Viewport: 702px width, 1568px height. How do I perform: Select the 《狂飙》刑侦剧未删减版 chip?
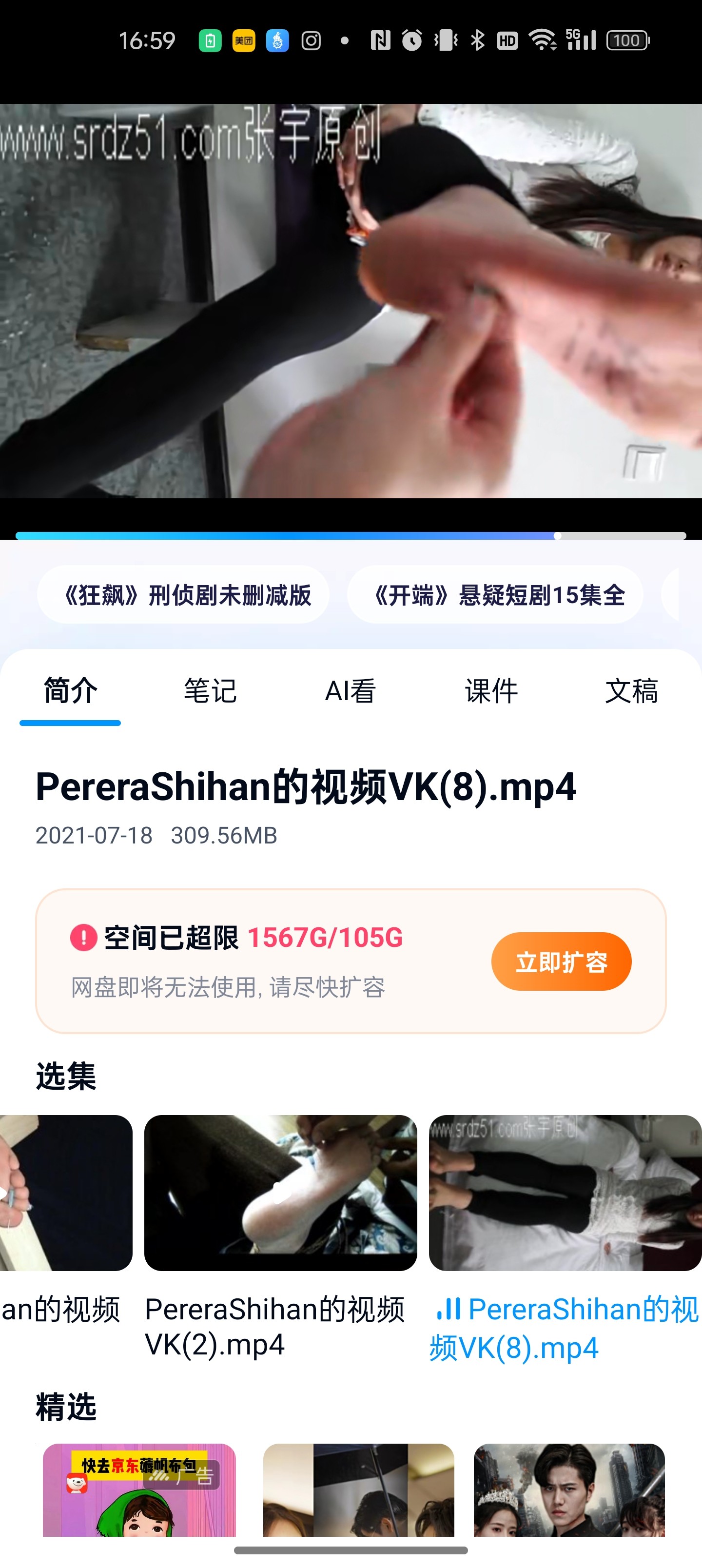point(183,595)
